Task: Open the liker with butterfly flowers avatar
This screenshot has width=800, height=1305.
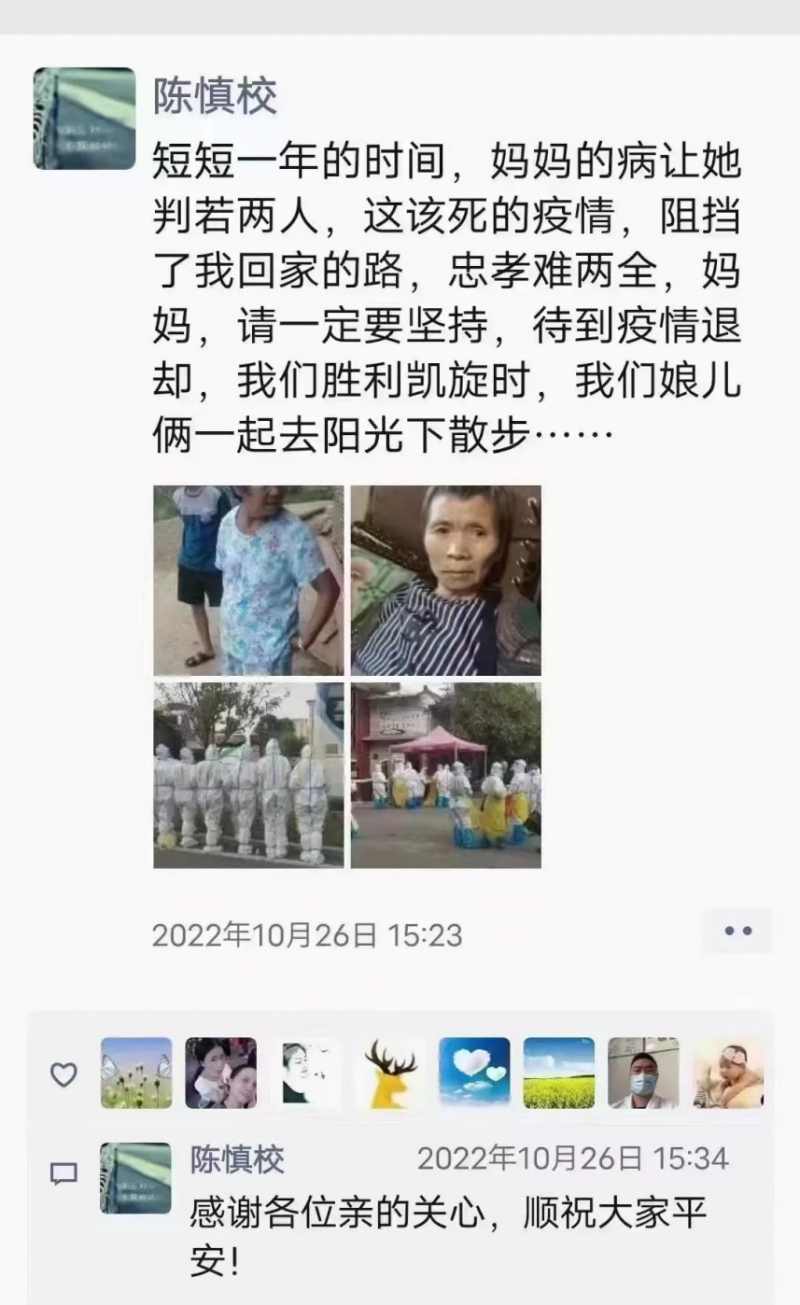Action: (x=136, y=1073)
